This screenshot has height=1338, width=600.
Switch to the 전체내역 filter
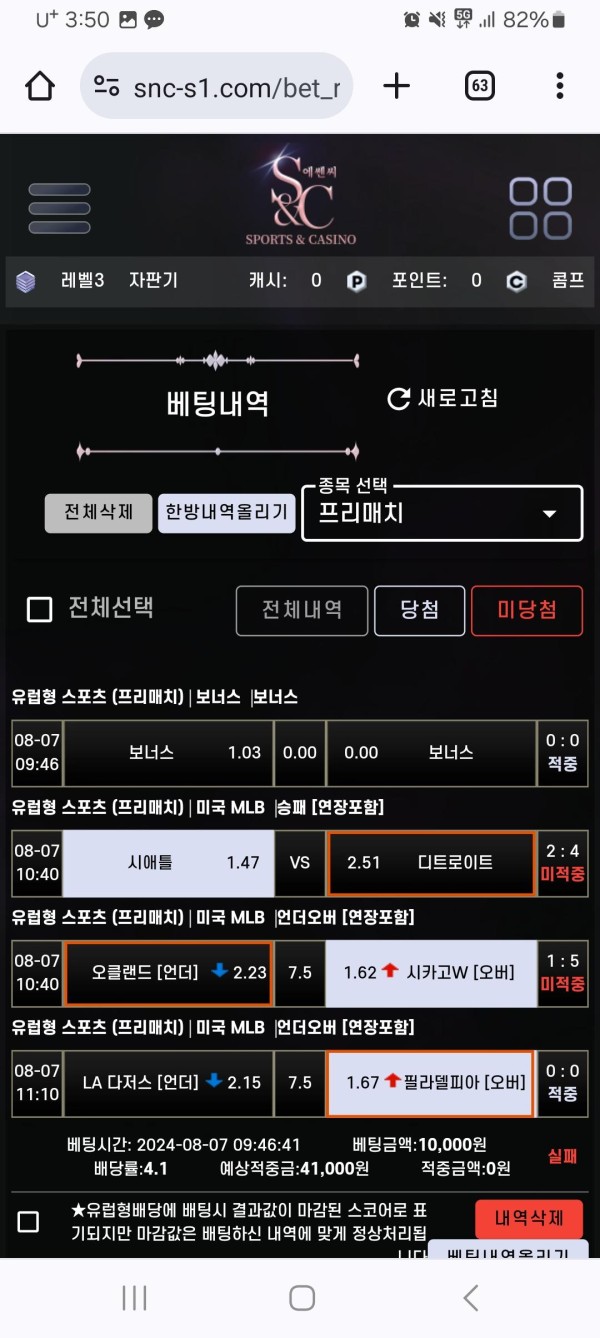click(302, 610)
